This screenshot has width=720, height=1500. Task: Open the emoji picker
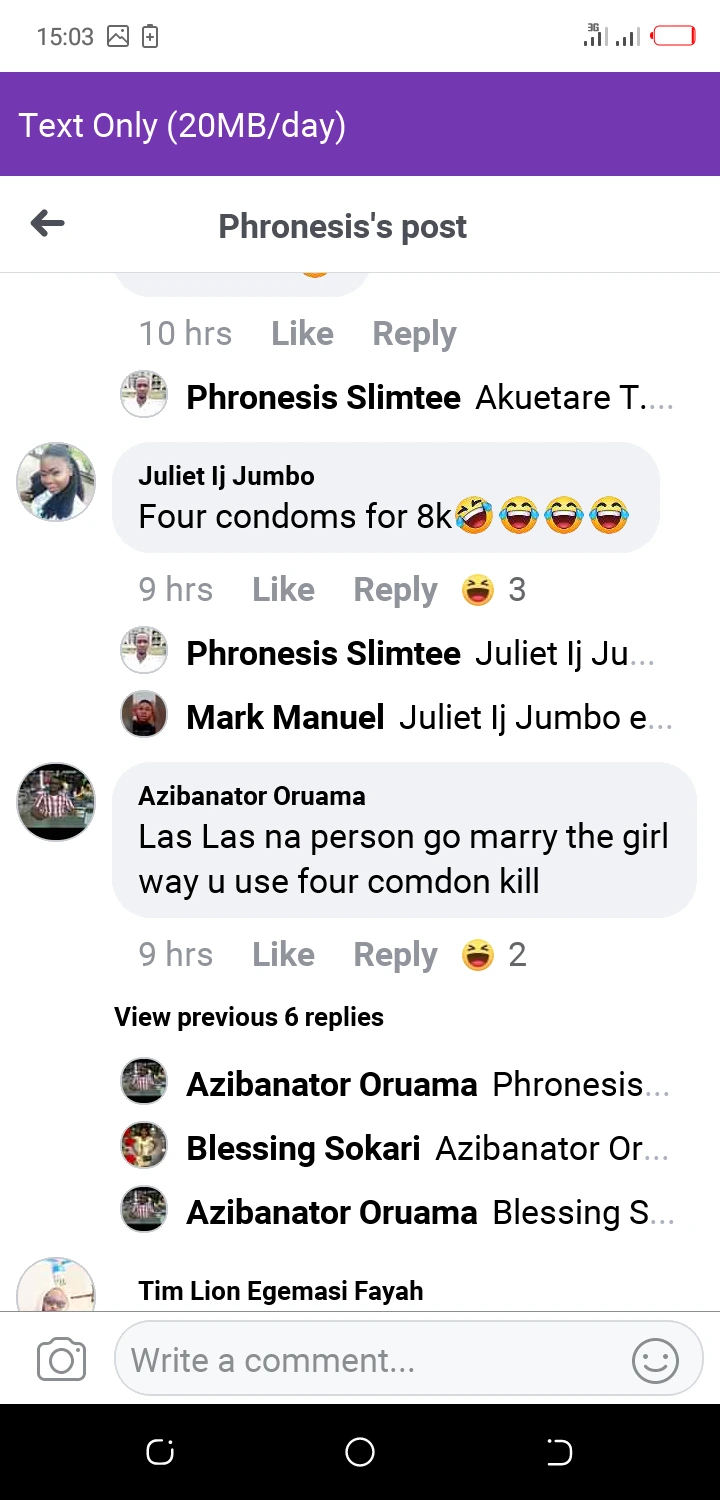(x=655, y=1360)
